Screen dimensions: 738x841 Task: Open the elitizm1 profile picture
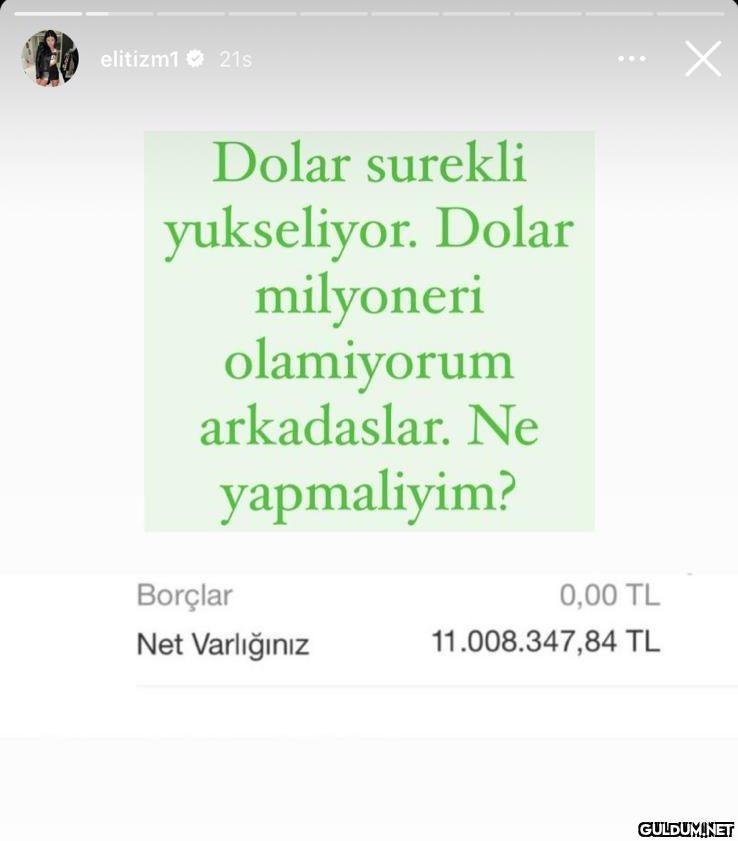(x=50, y=59)
